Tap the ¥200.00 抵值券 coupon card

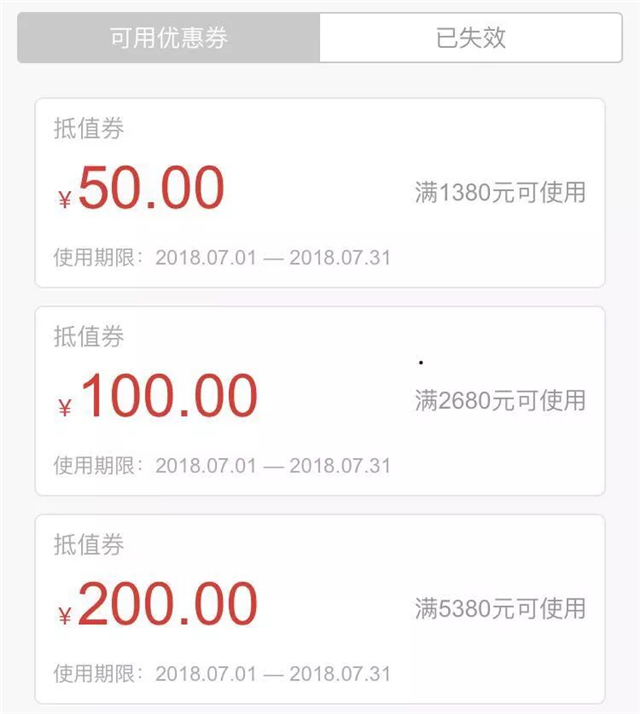click(x=320, y=609)
